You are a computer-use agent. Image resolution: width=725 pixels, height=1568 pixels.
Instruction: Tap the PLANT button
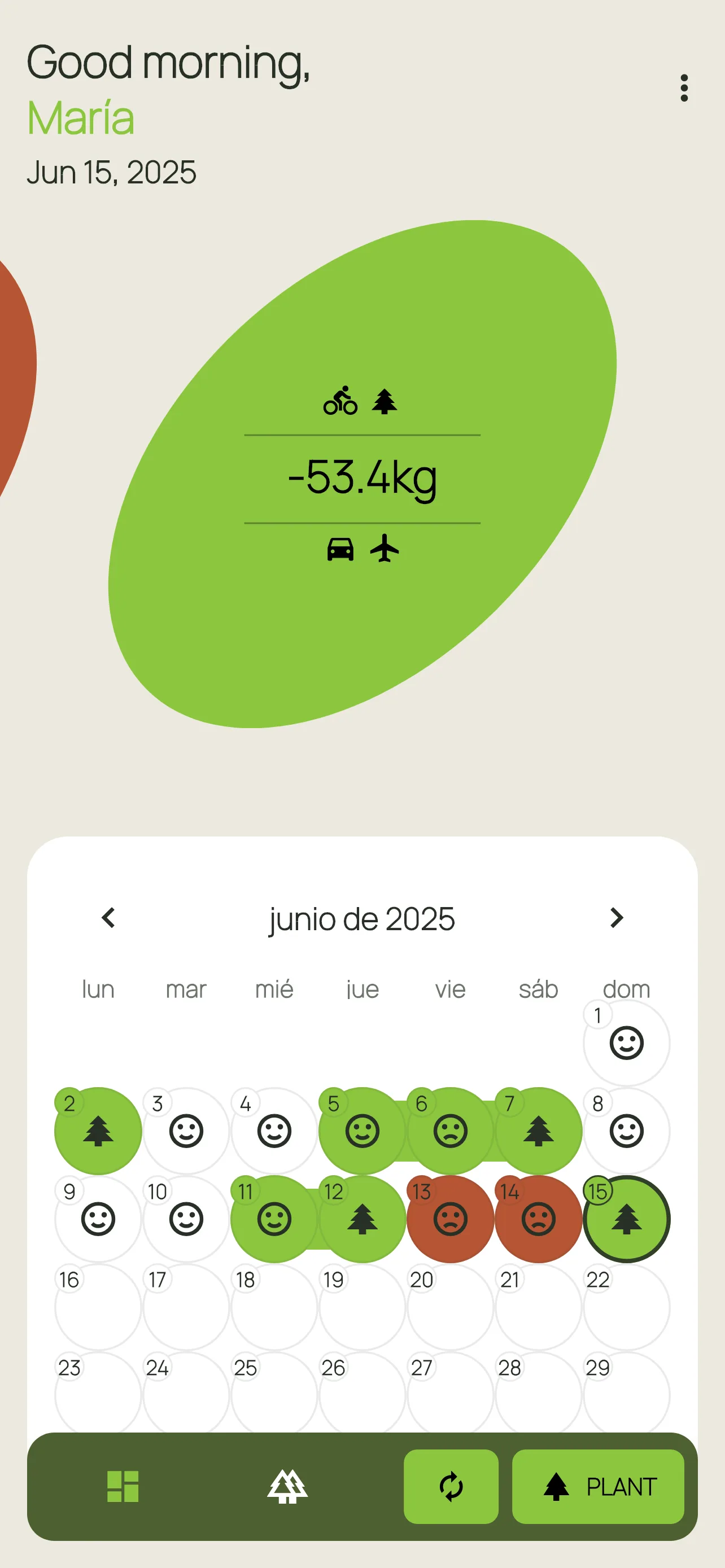coord(598,1486)
